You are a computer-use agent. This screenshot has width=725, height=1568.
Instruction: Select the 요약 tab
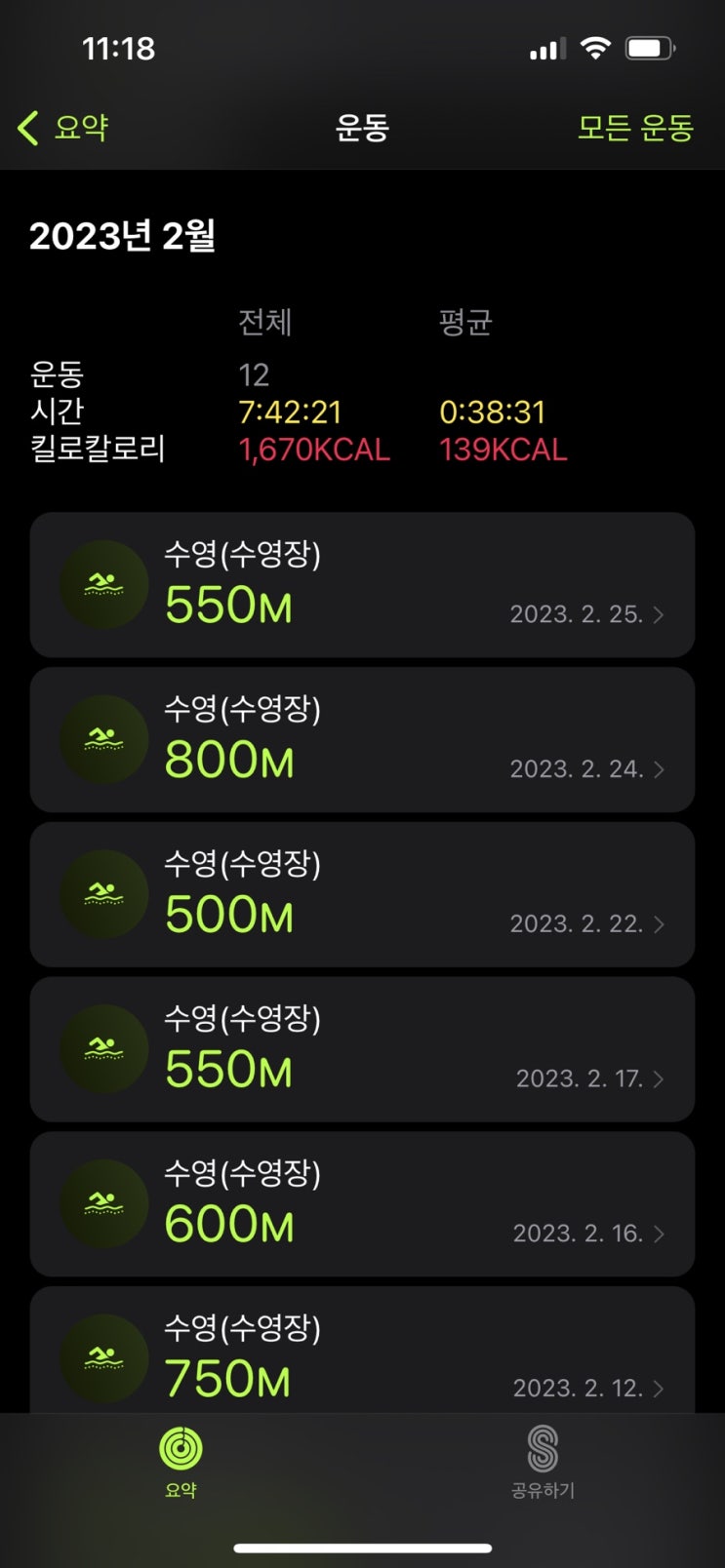click(x=181, y=1461)
